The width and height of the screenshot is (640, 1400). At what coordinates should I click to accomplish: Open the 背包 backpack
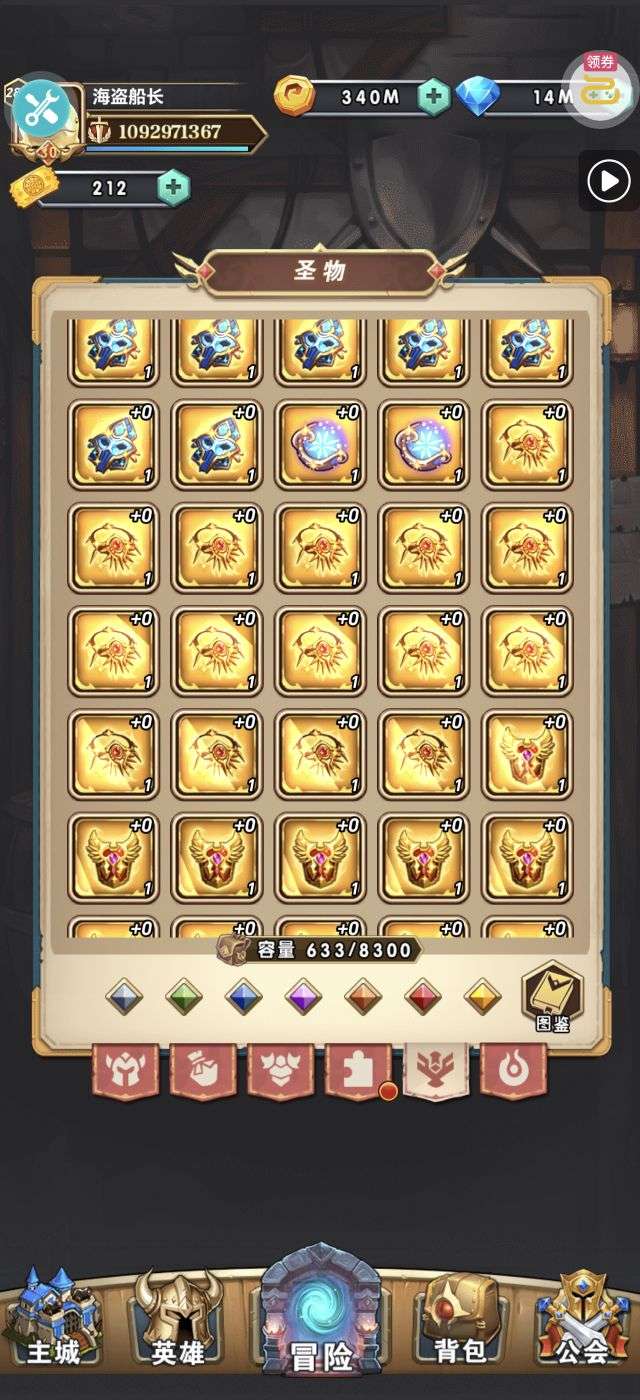tap(460, 1320)
